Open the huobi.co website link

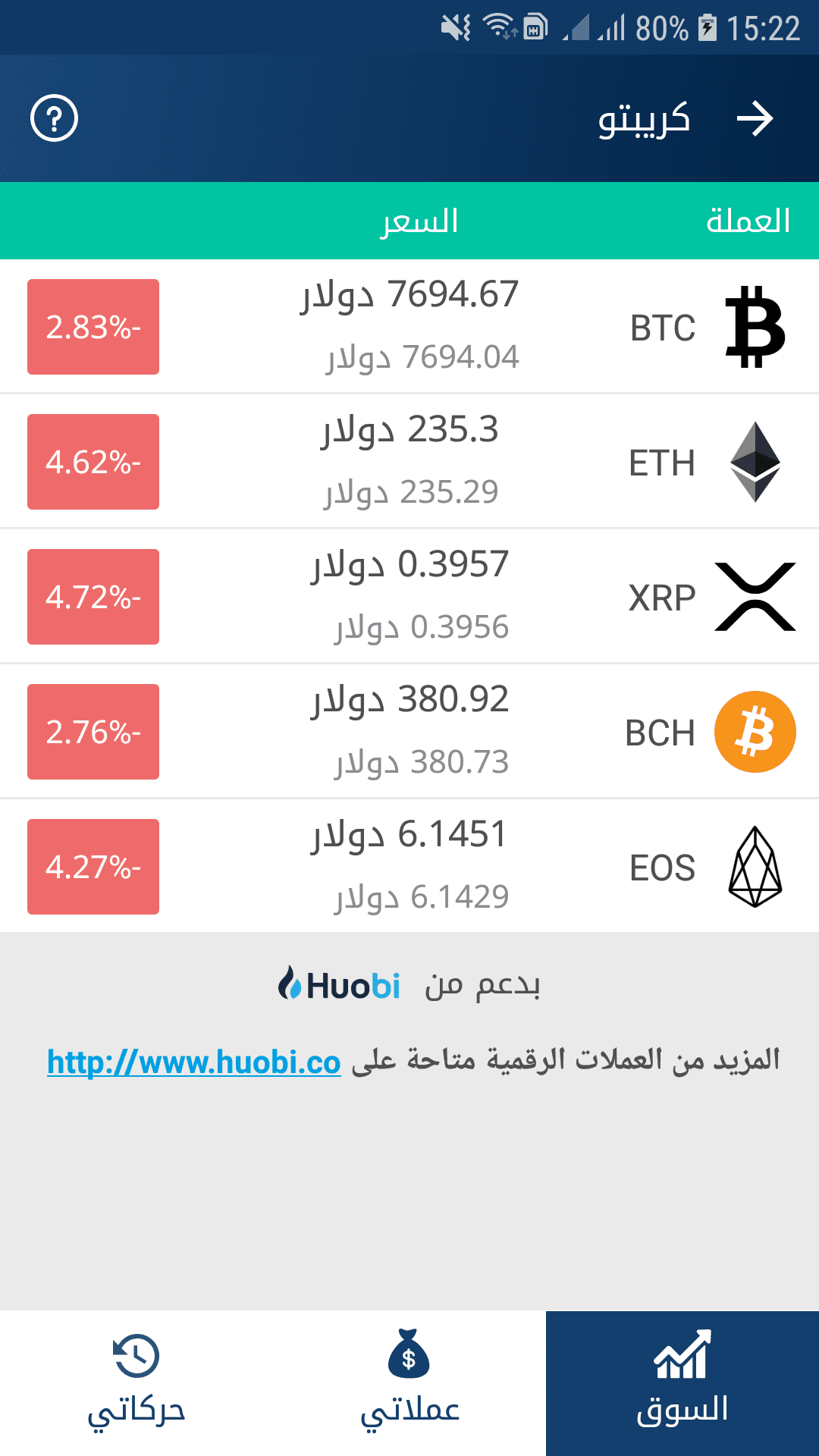(194, 1062)
